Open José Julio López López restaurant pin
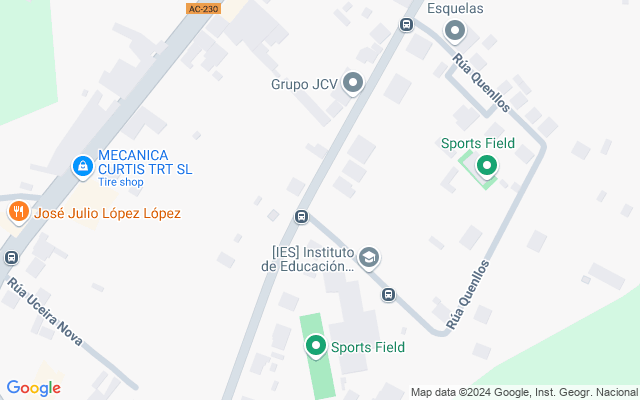Viewport: 640px width, 400px height. [17, 212]
